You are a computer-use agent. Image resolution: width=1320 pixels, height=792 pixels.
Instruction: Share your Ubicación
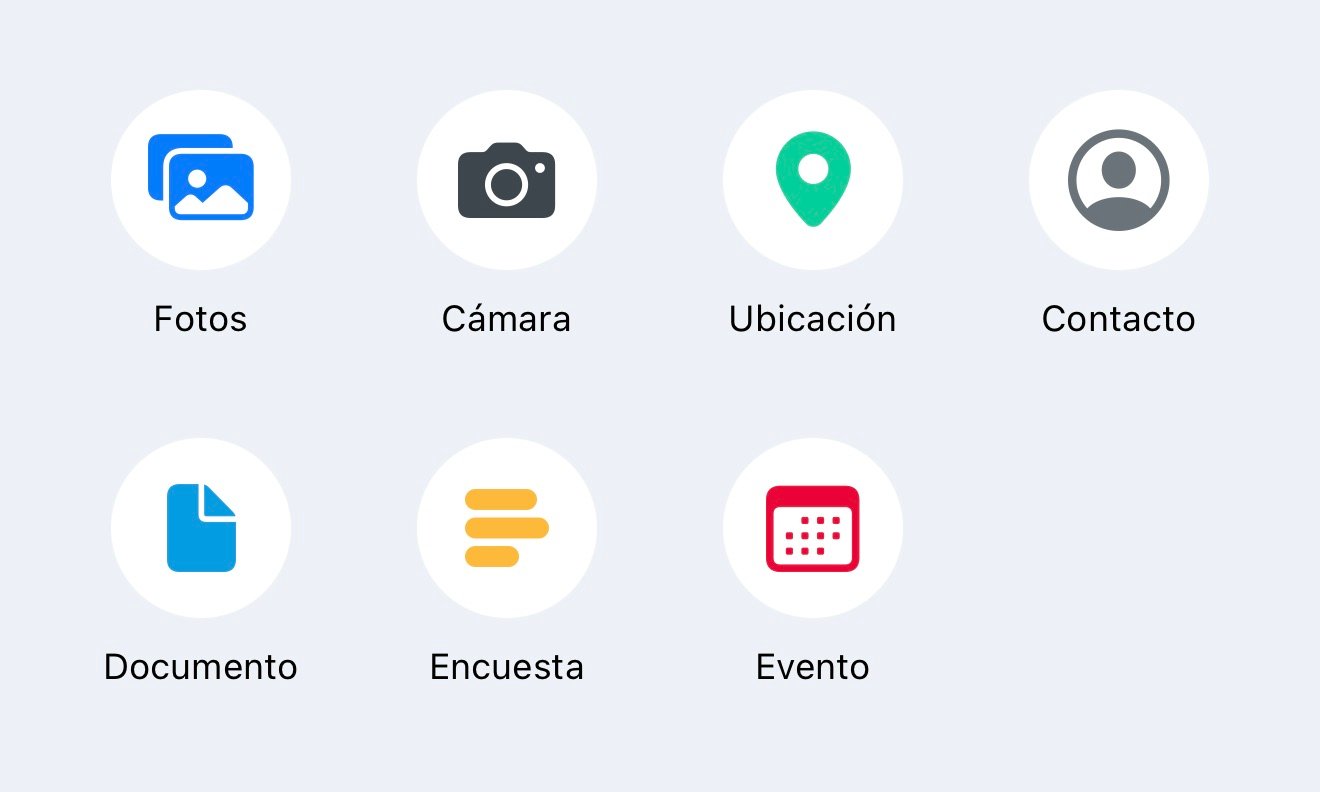813,180
